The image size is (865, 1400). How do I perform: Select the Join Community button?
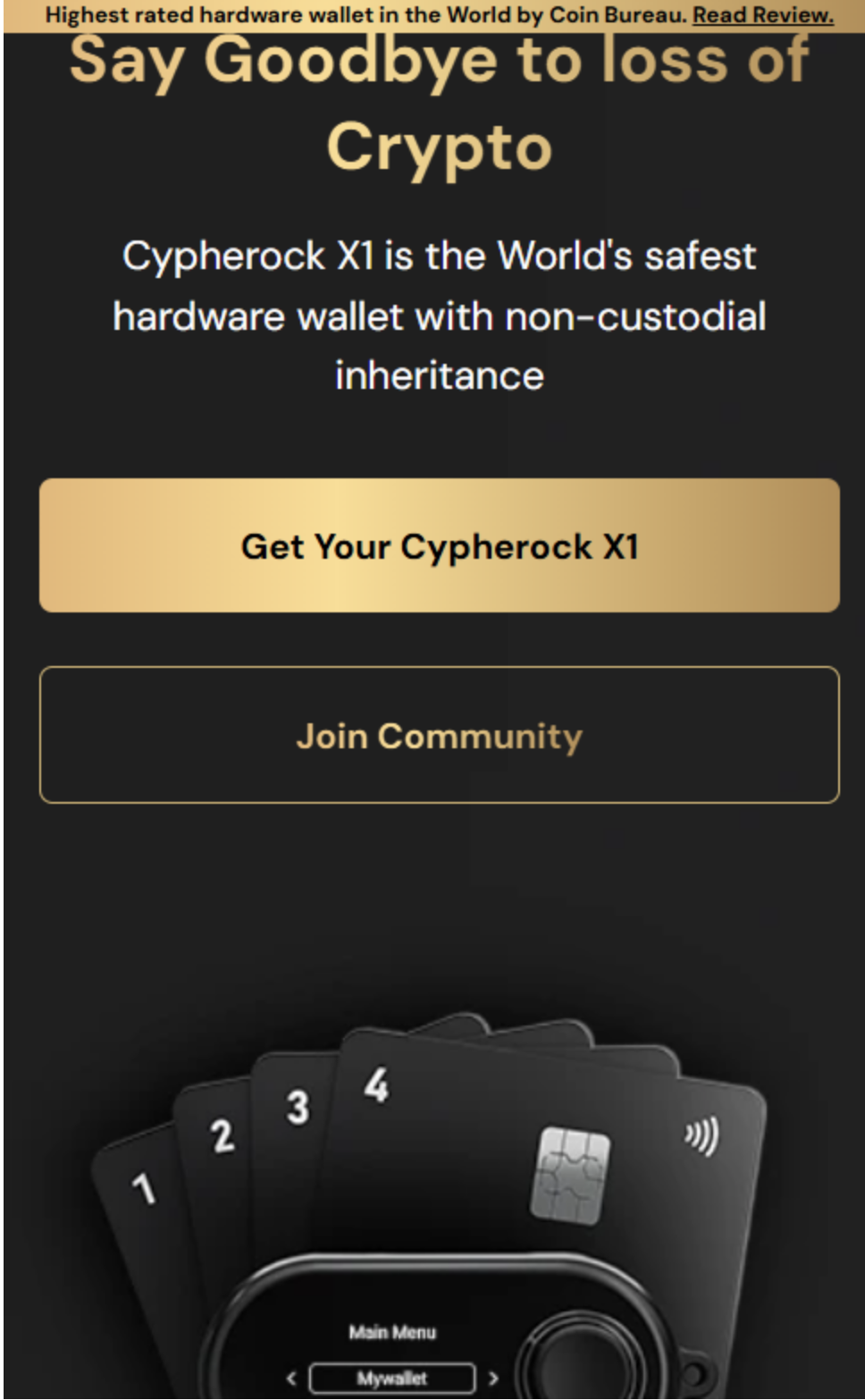439,735
